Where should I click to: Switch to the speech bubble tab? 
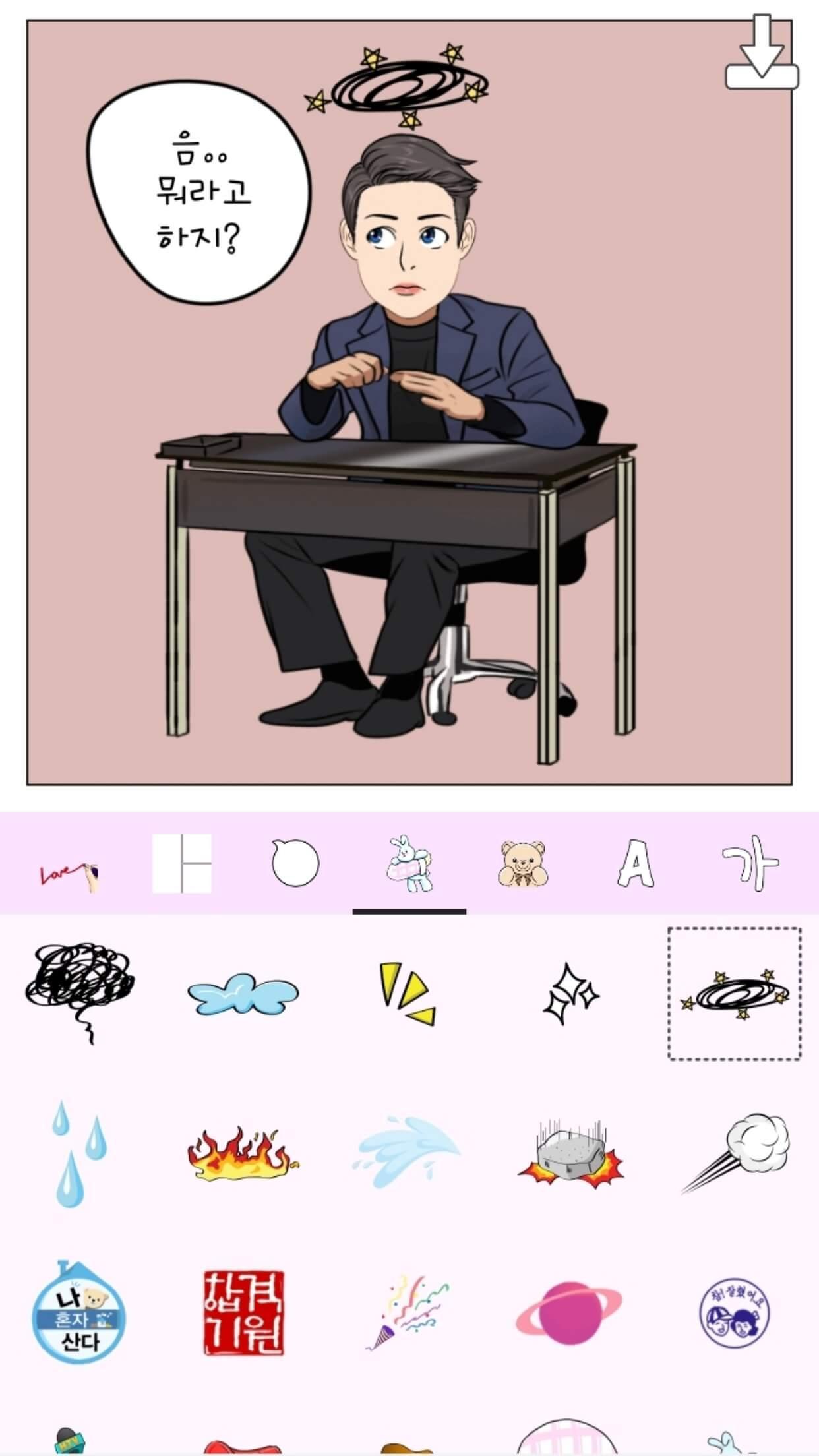click(295, 863)
